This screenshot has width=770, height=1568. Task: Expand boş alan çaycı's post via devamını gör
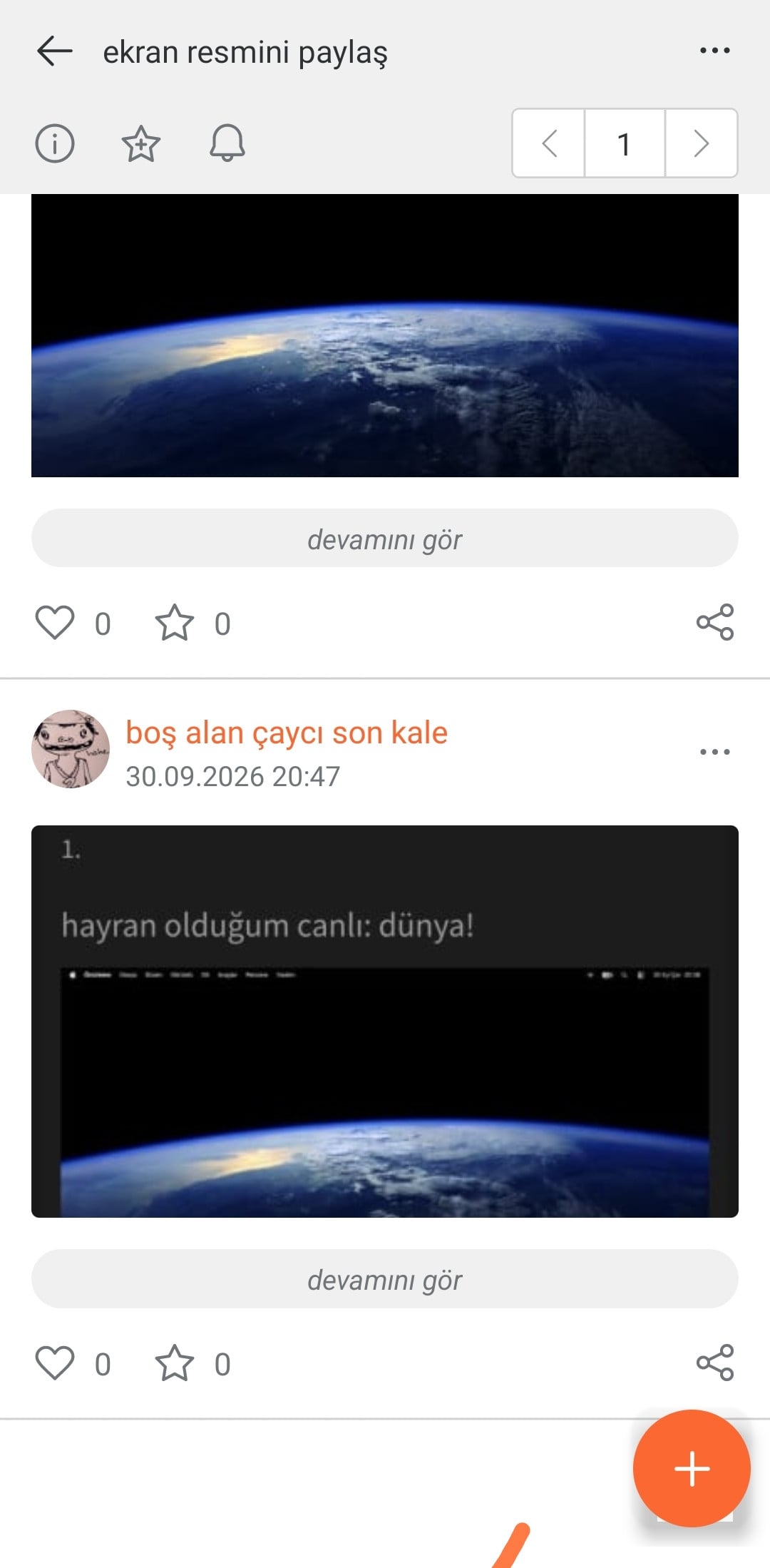click(x=385, y=1279)
